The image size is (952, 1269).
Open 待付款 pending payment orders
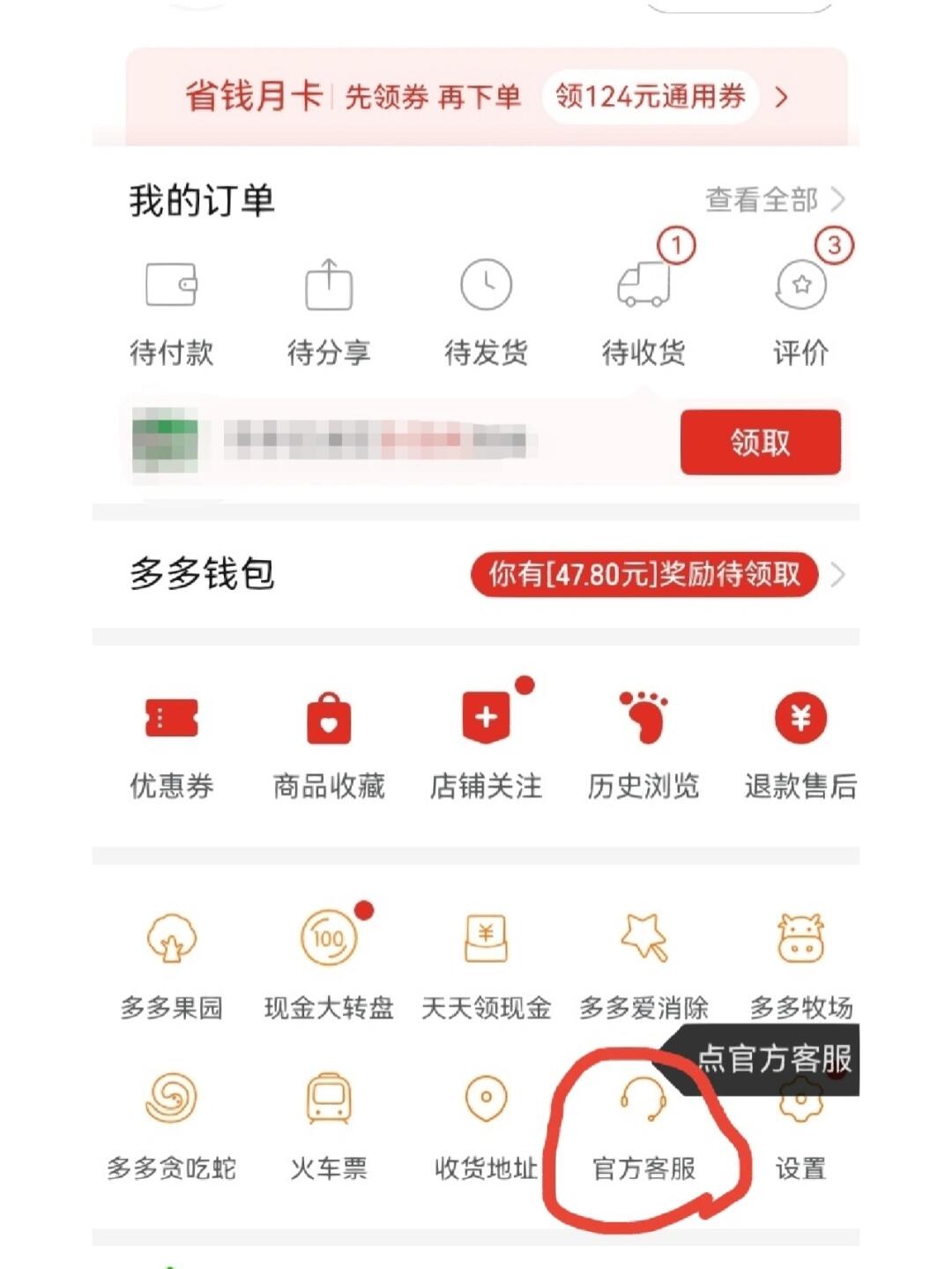[x=172, y=310]
